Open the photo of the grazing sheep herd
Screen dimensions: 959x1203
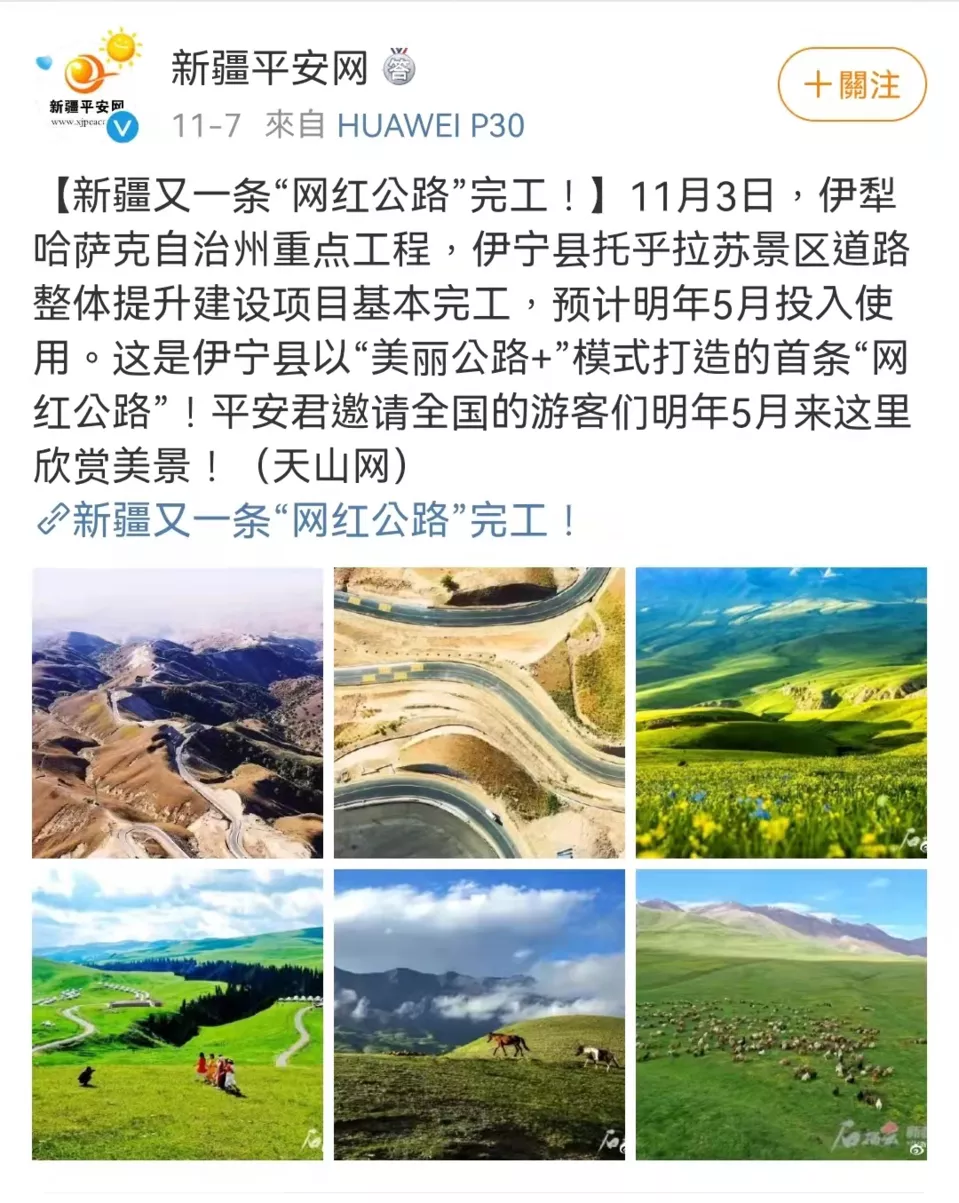[781, 1014]
